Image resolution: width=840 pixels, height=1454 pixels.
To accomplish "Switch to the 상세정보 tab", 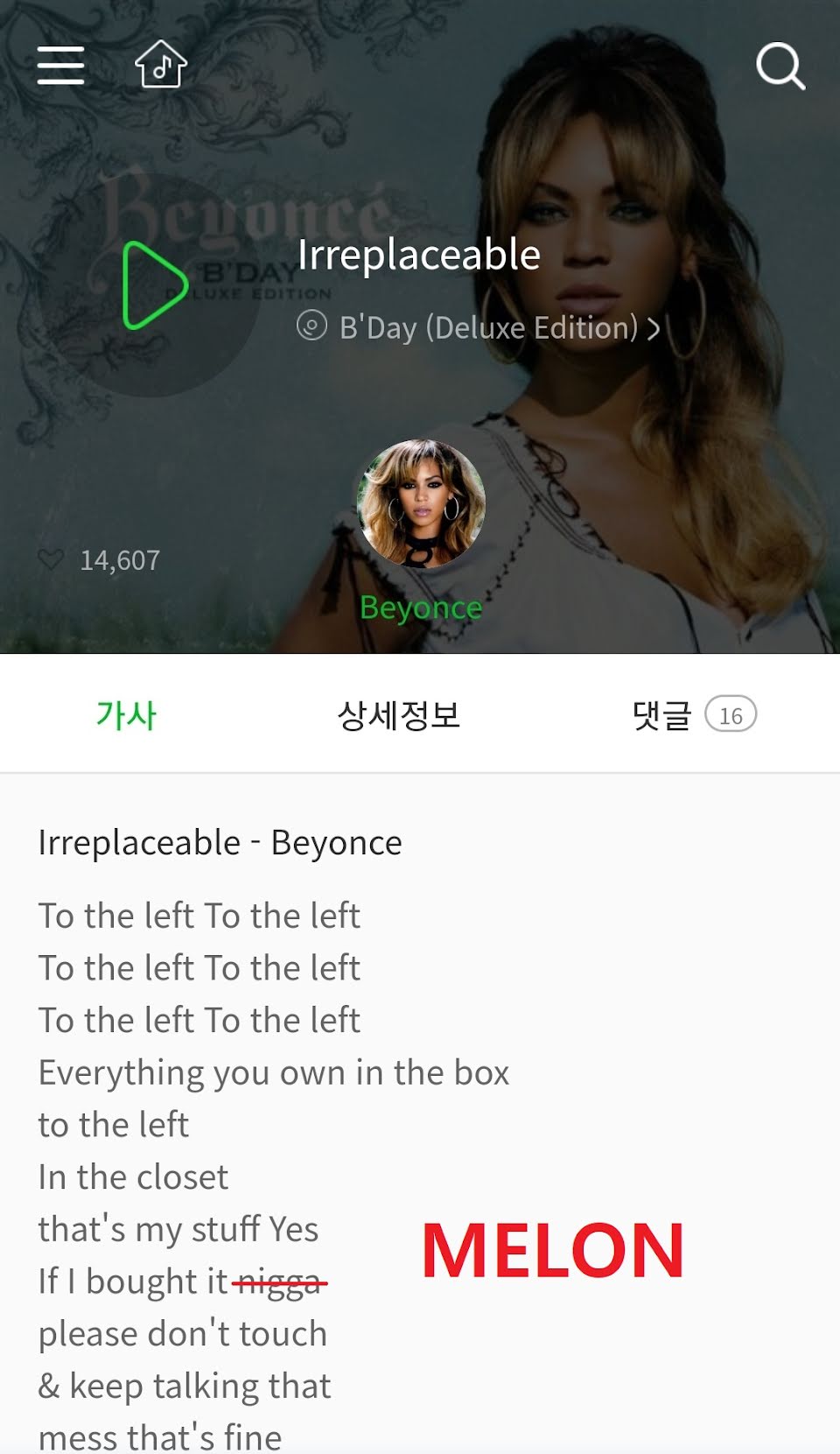I will (x=399, y=715).
